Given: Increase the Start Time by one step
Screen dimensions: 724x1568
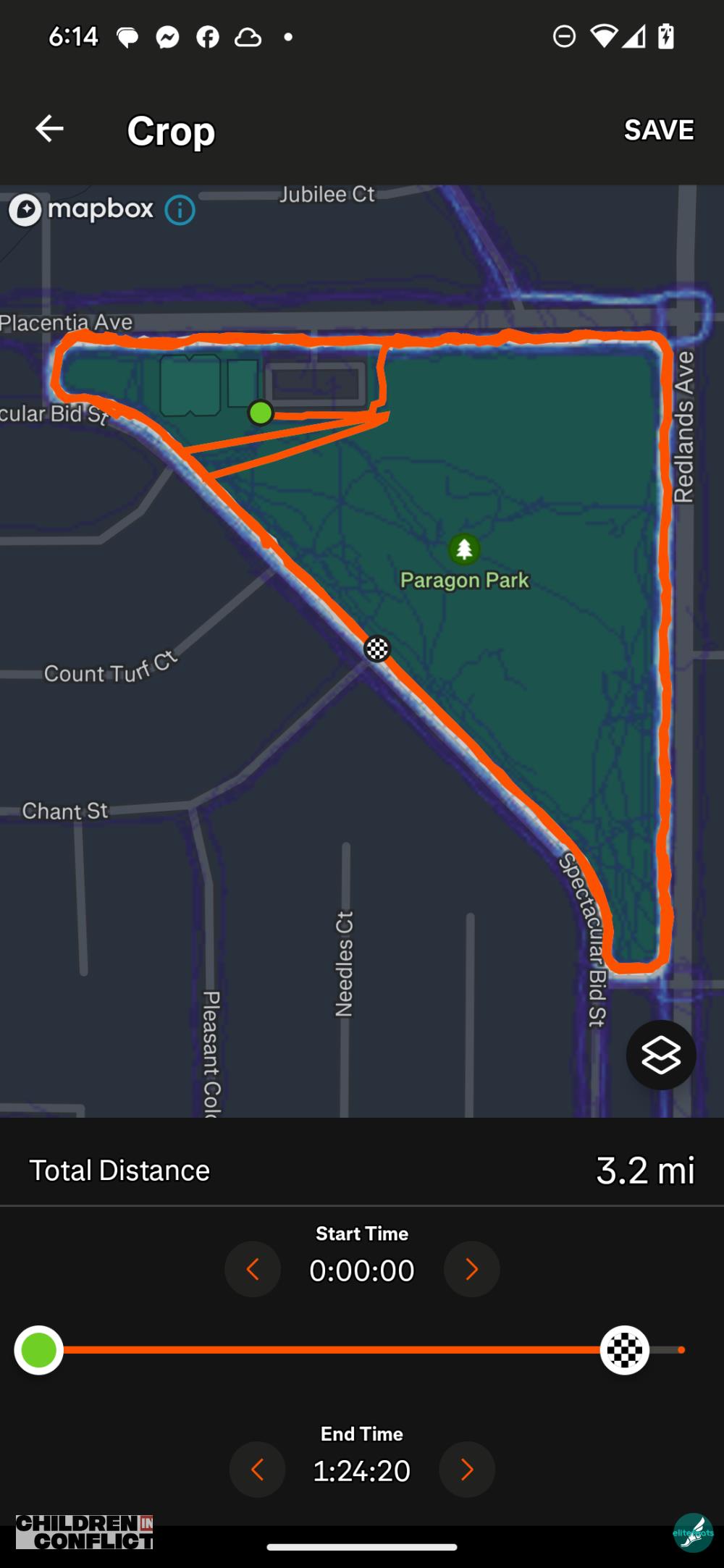Looking at the screenshot, I should pos(471,1269).
